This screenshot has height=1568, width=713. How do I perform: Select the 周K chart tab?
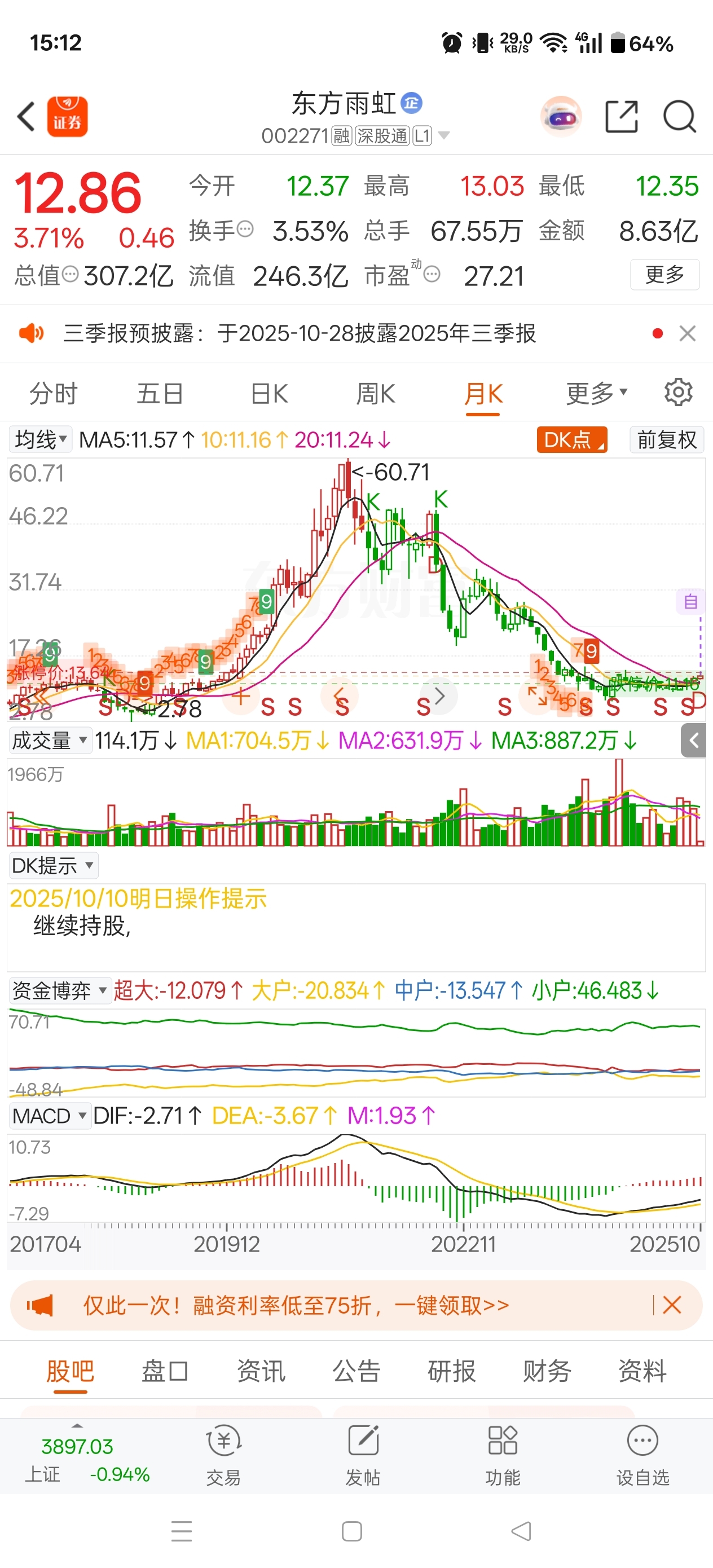(375, 394)
